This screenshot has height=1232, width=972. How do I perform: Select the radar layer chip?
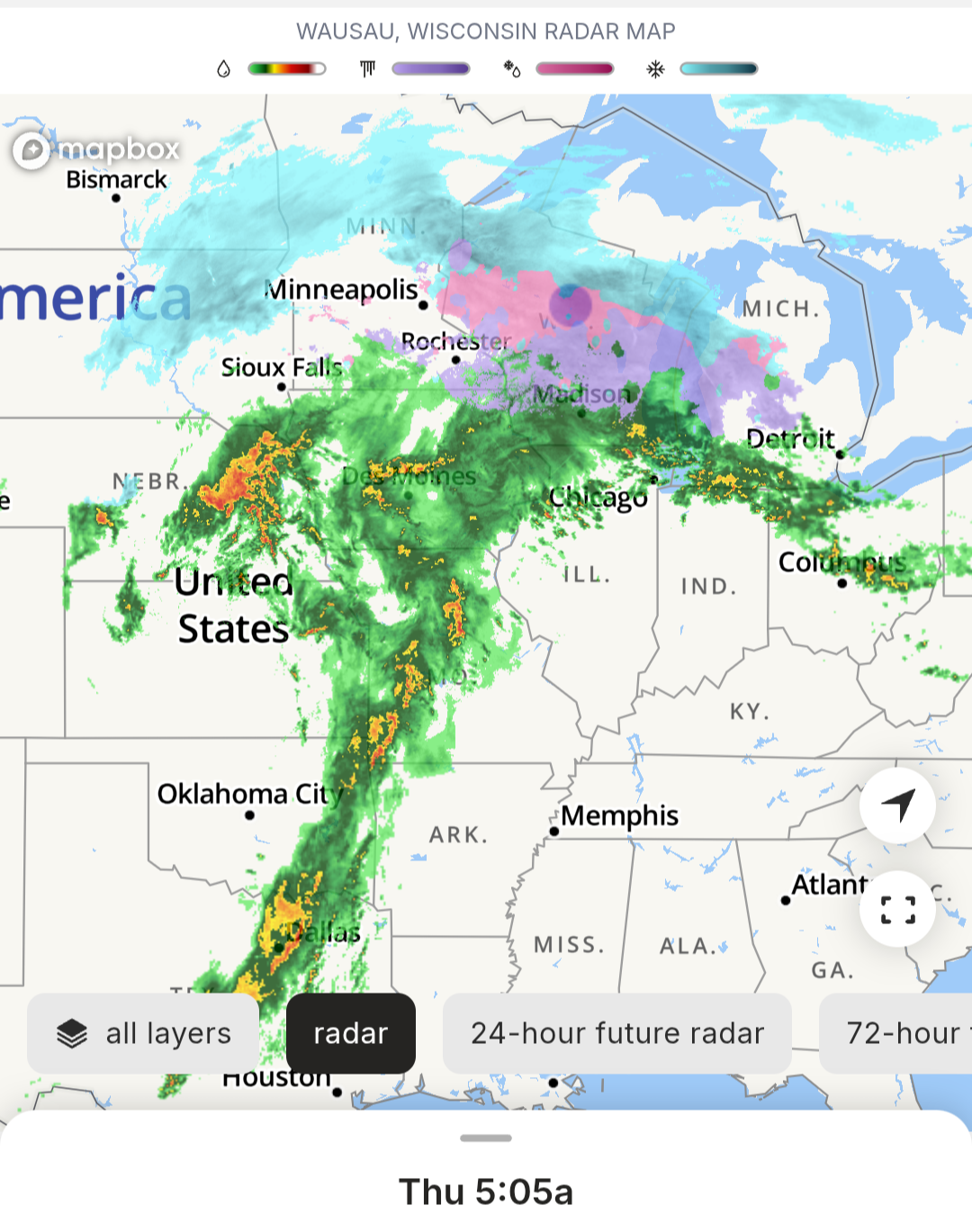tap(350, 1033)
